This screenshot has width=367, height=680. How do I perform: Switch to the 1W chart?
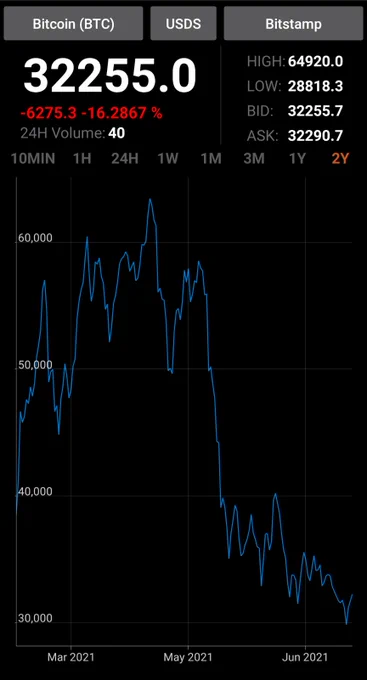pyautogui.click(x=168, y=159)
